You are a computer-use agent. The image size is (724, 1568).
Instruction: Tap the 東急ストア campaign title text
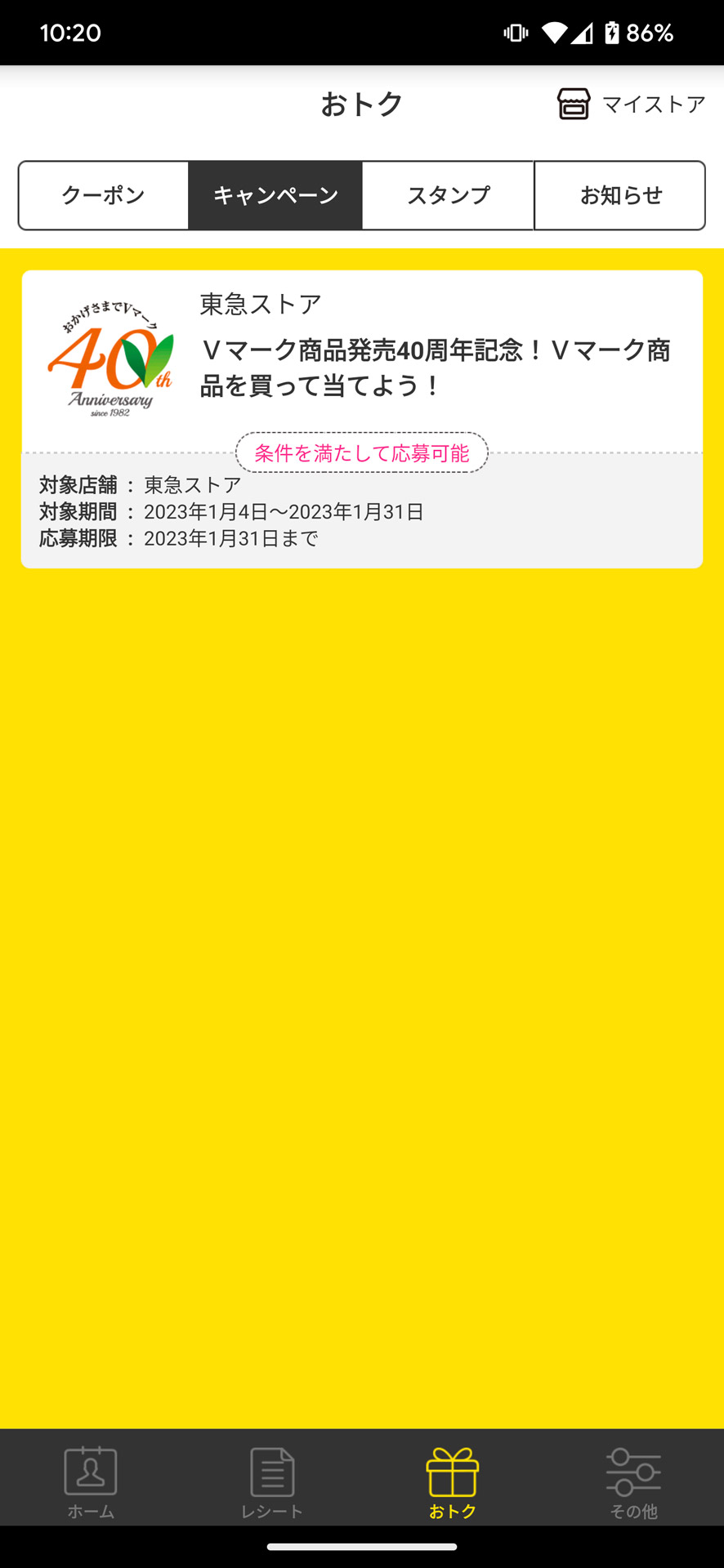pyautogui.click(x=258, y=303)
